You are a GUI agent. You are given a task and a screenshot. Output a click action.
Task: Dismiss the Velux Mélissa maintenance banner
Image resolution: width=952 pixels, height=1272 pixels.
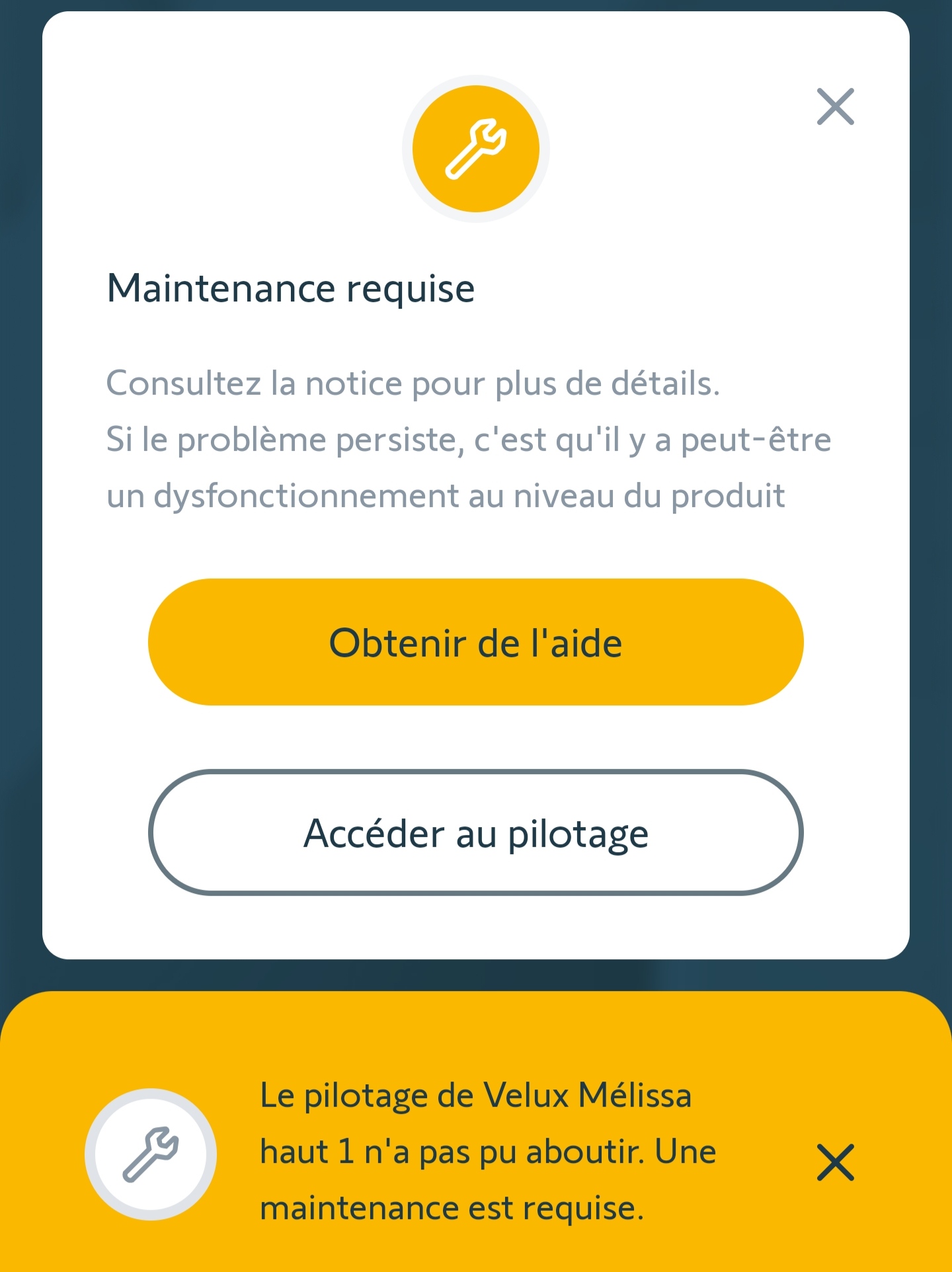(x=835, y=1162)
